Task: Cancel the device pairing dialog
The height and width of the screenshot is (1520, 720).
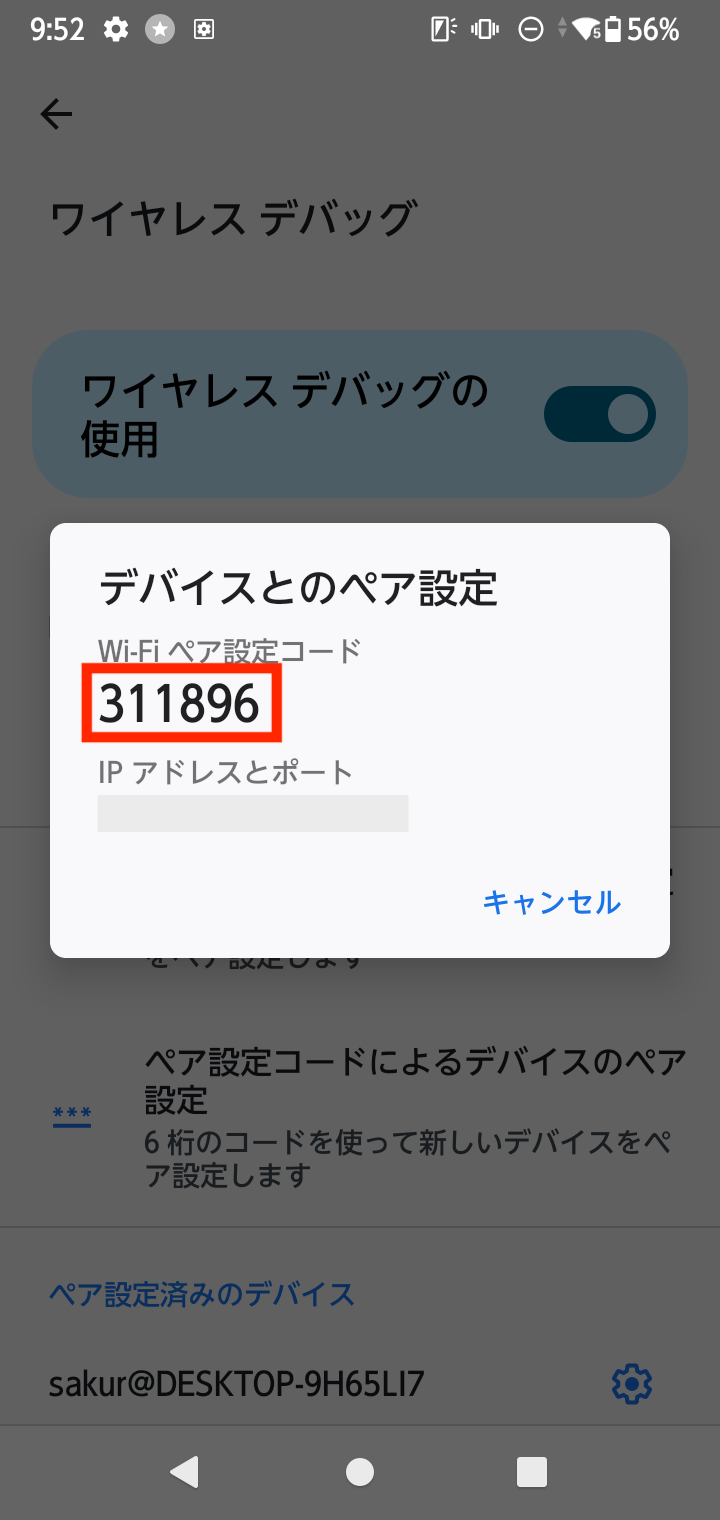Action: pos(551,902)
